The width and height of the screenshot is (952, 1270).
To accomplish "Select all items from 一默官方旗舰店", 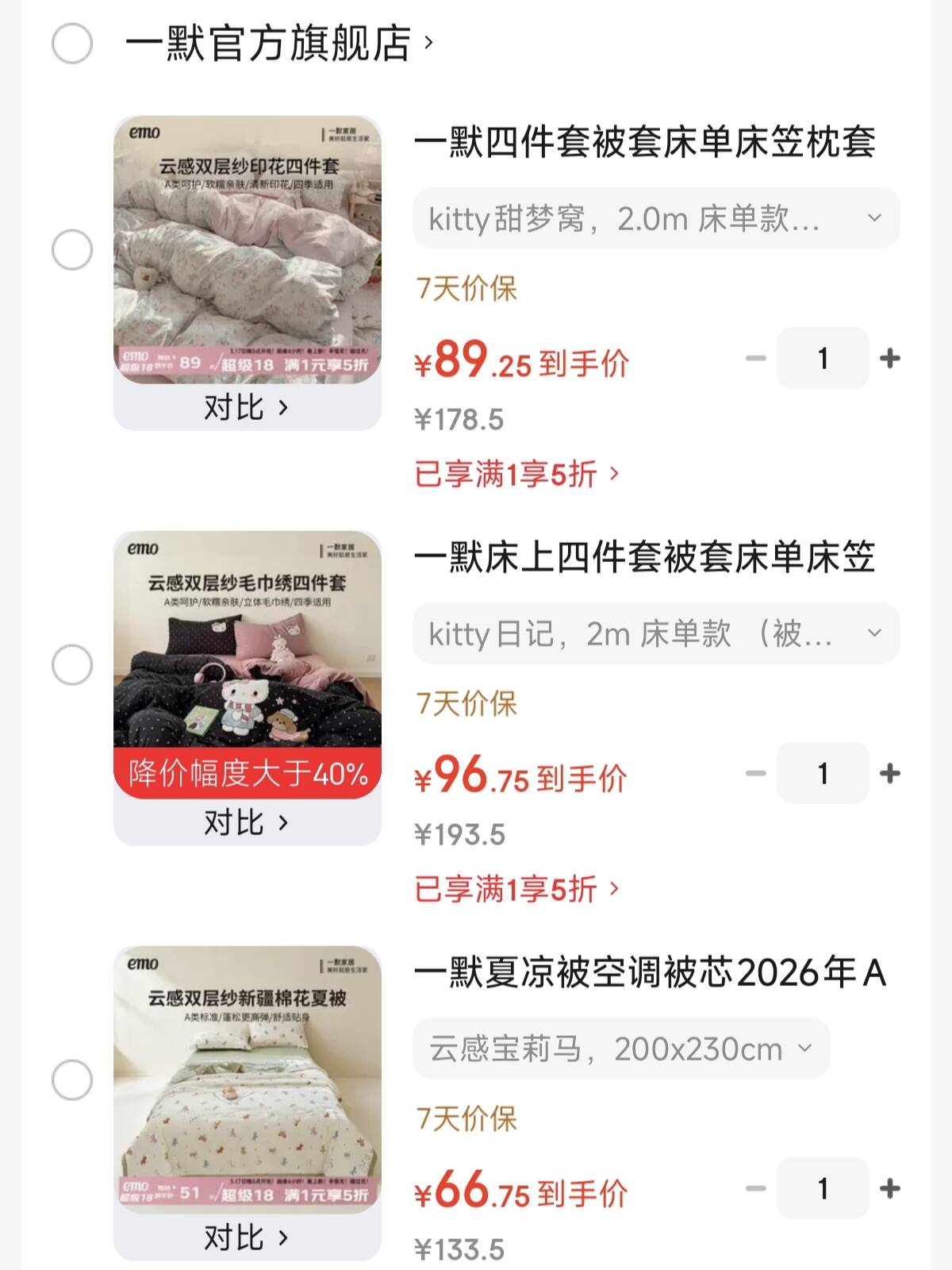I will pyautogui.click(x=72, y=44).
